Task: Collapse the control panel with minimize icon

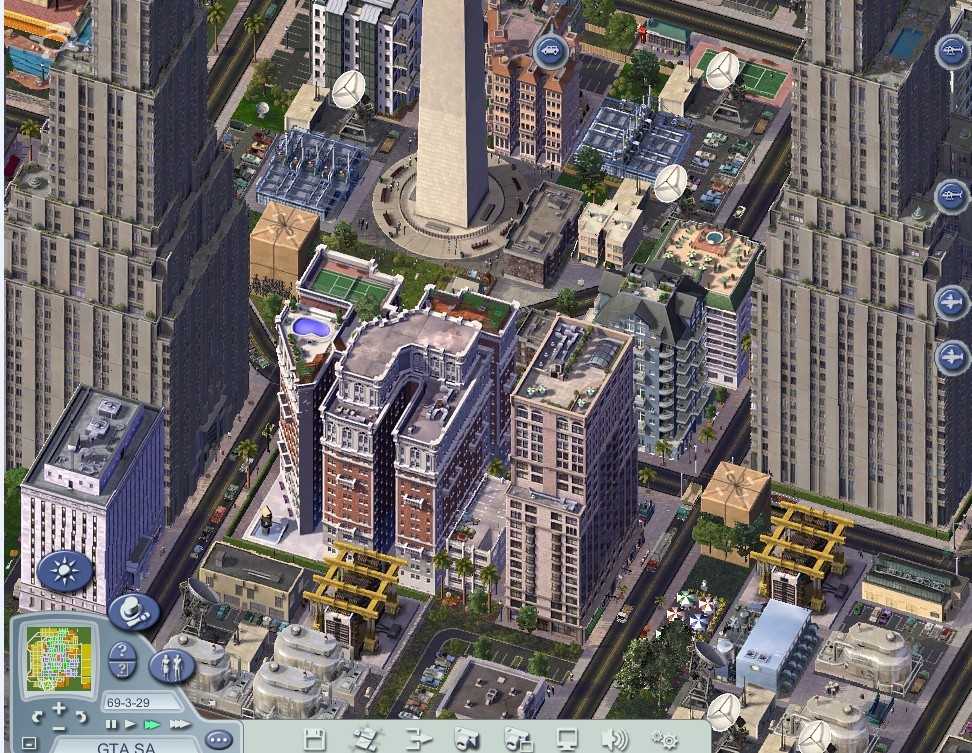Action: click(x=29, y=743)
